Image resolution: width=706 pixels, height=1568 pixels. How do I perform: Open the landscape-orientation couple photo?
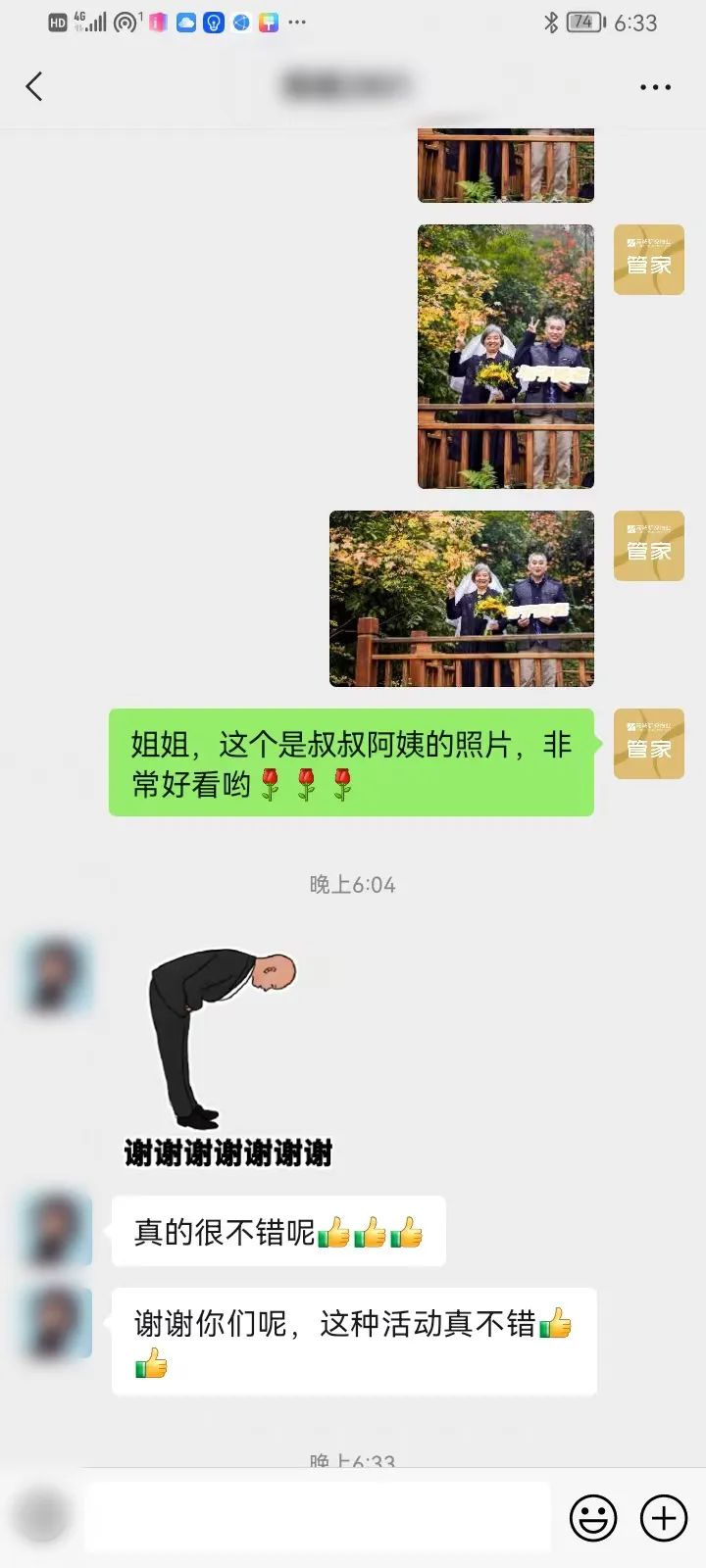[461, 598]
